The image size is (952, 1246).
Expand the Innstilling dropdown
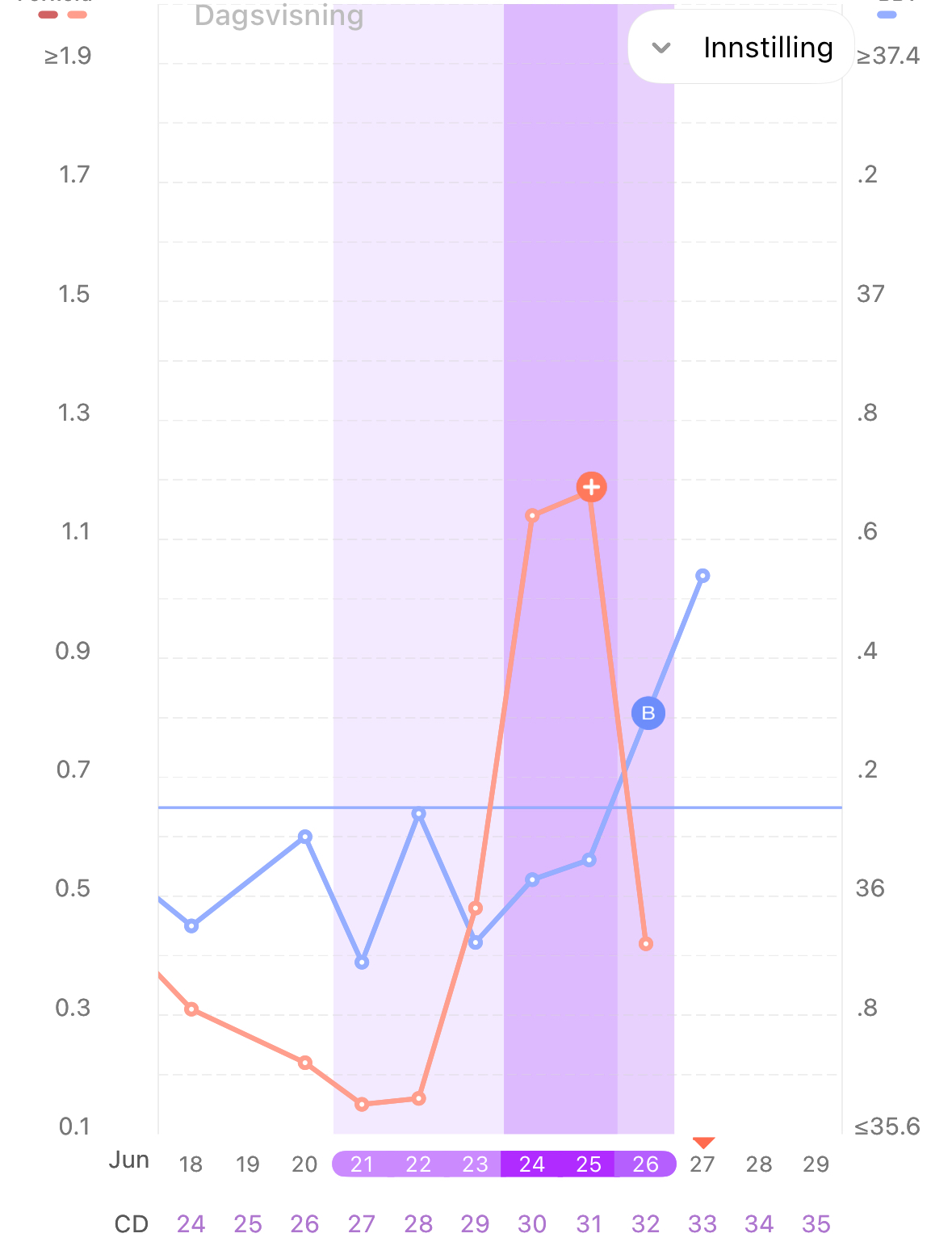pos(740,48)
